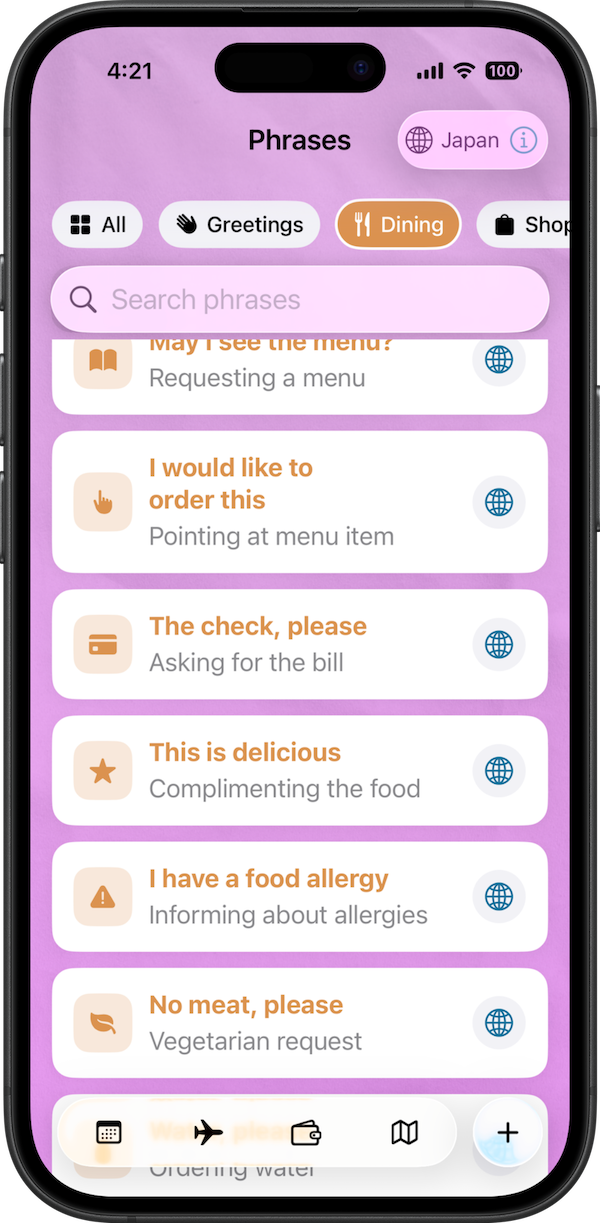Switch to the Greetings category
600x1223 pixels.
coord(239,225)
